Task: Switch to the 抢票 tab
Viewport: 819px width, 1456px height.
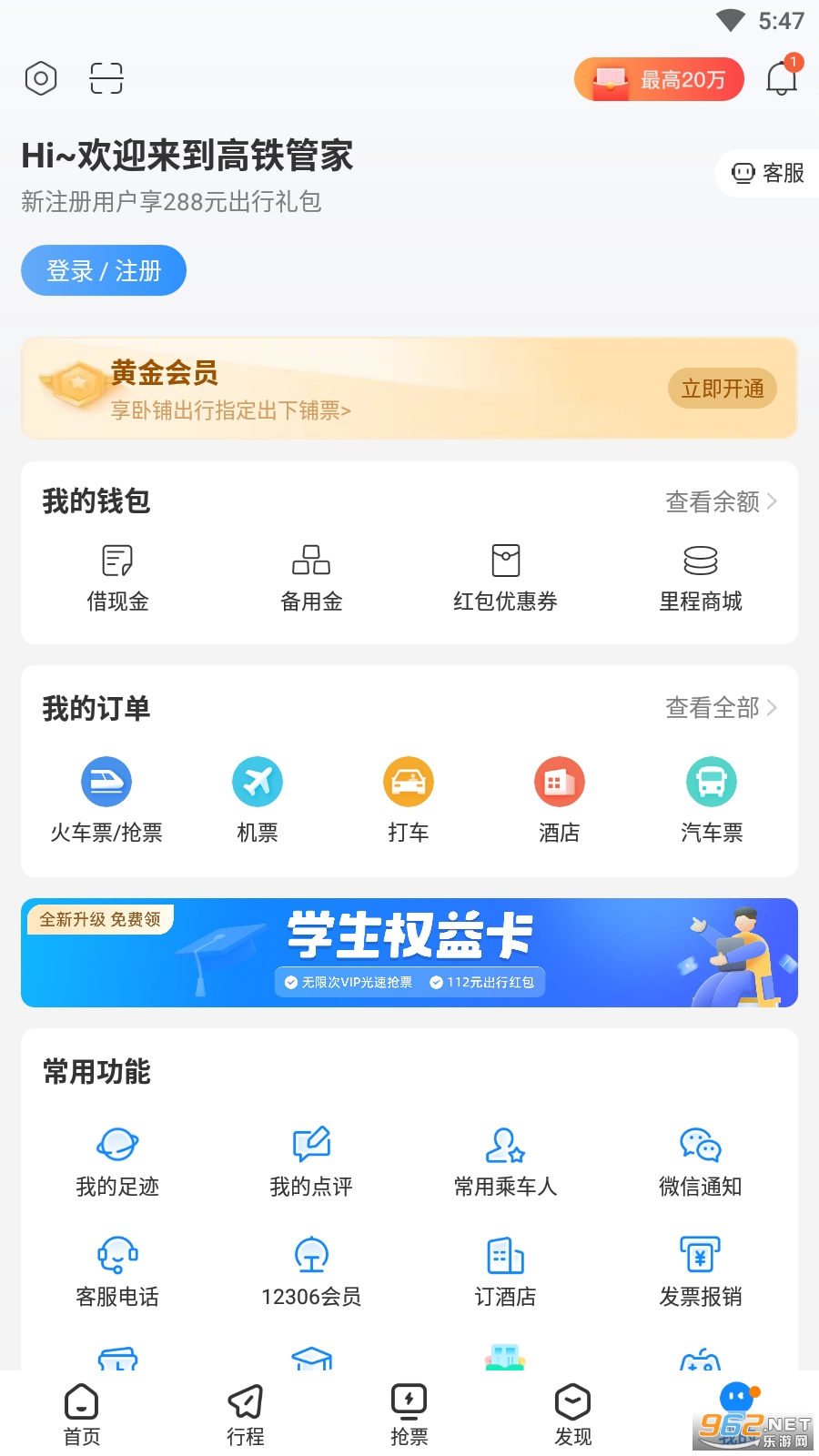Action: click(409, 1415)
